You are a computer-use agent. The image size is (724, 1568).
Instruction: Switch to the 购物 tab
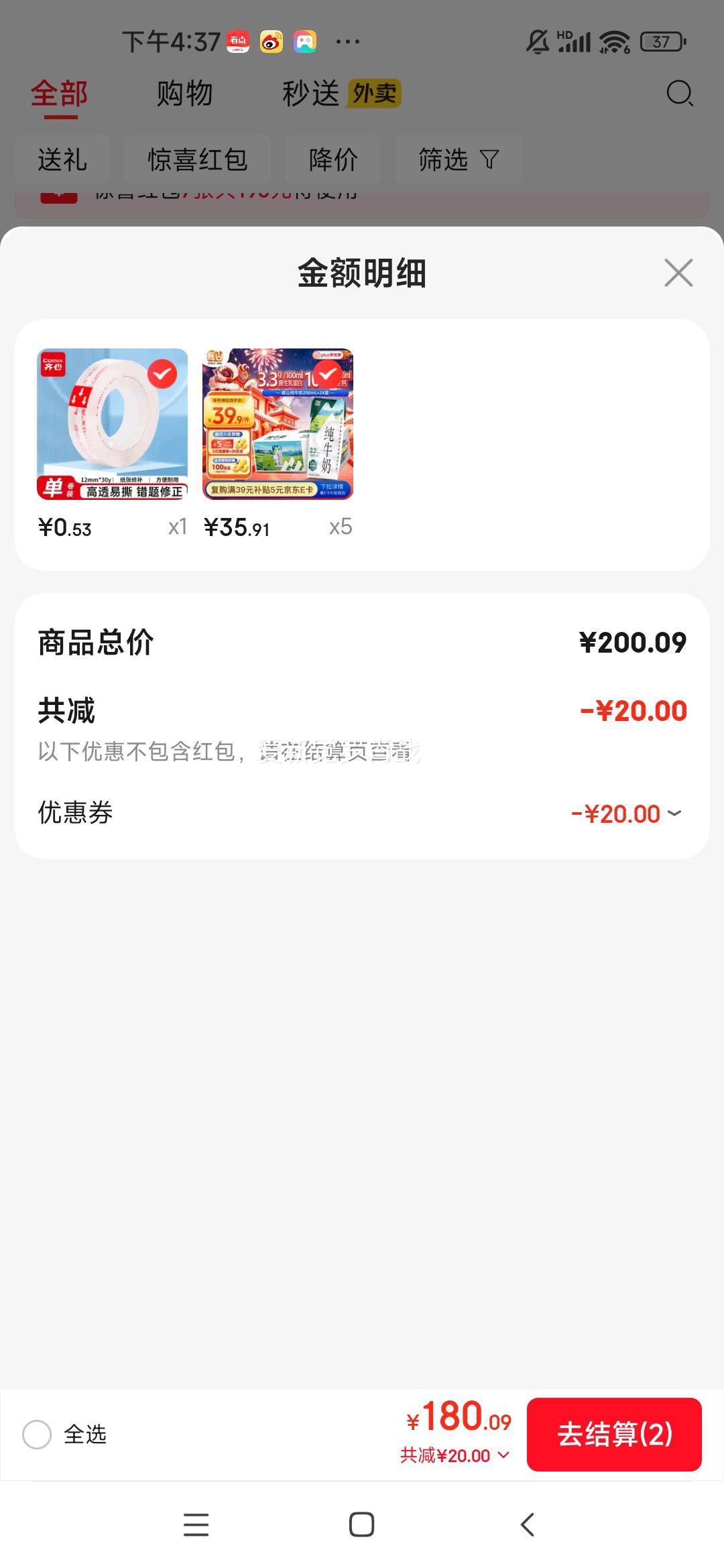(x=184, y=94)
